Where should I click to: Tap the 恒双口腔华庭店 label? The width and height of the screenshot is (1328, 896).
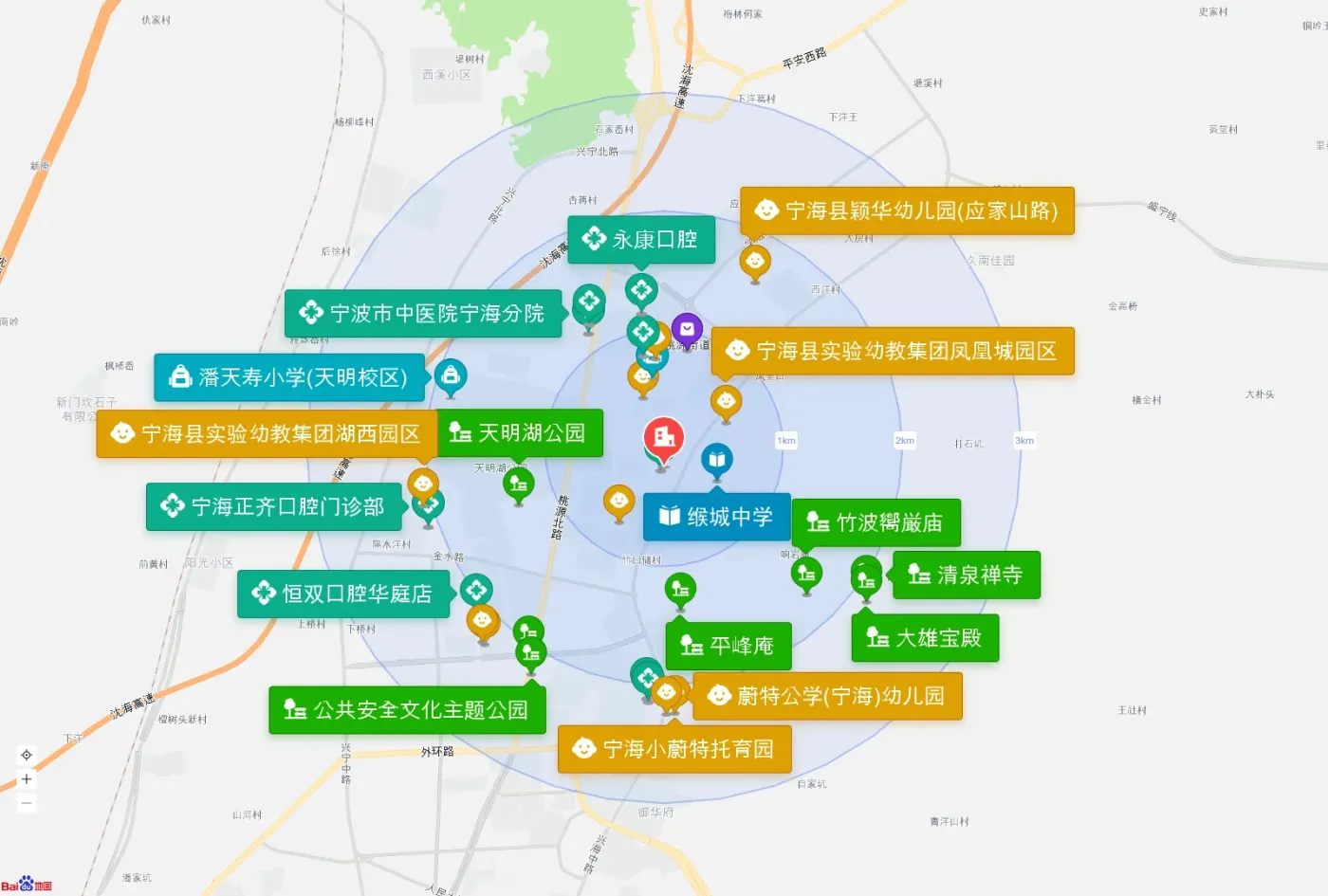[x=343, y=594]
